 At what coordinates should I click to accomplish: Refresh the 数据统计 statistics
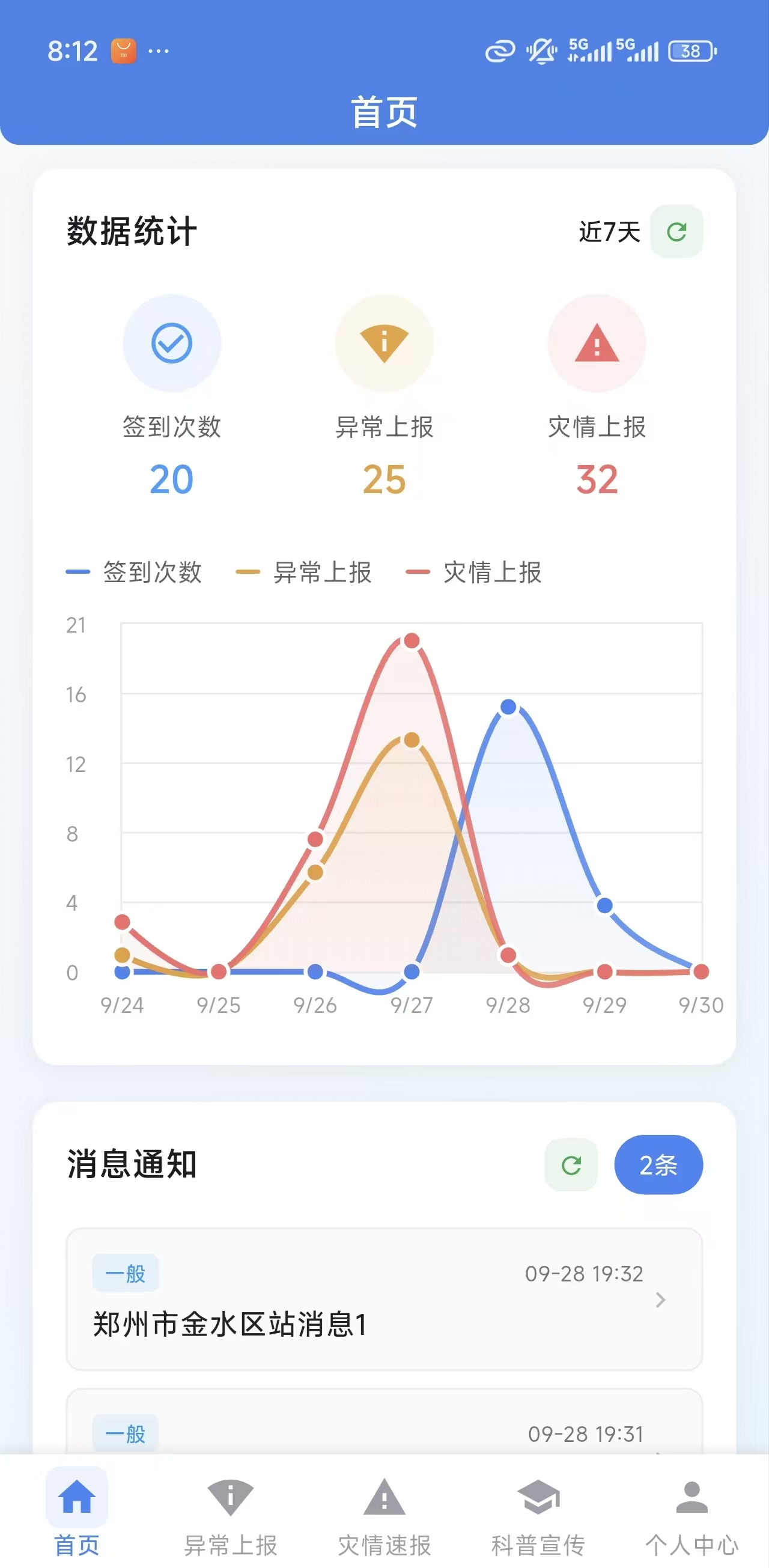point(676,231)
